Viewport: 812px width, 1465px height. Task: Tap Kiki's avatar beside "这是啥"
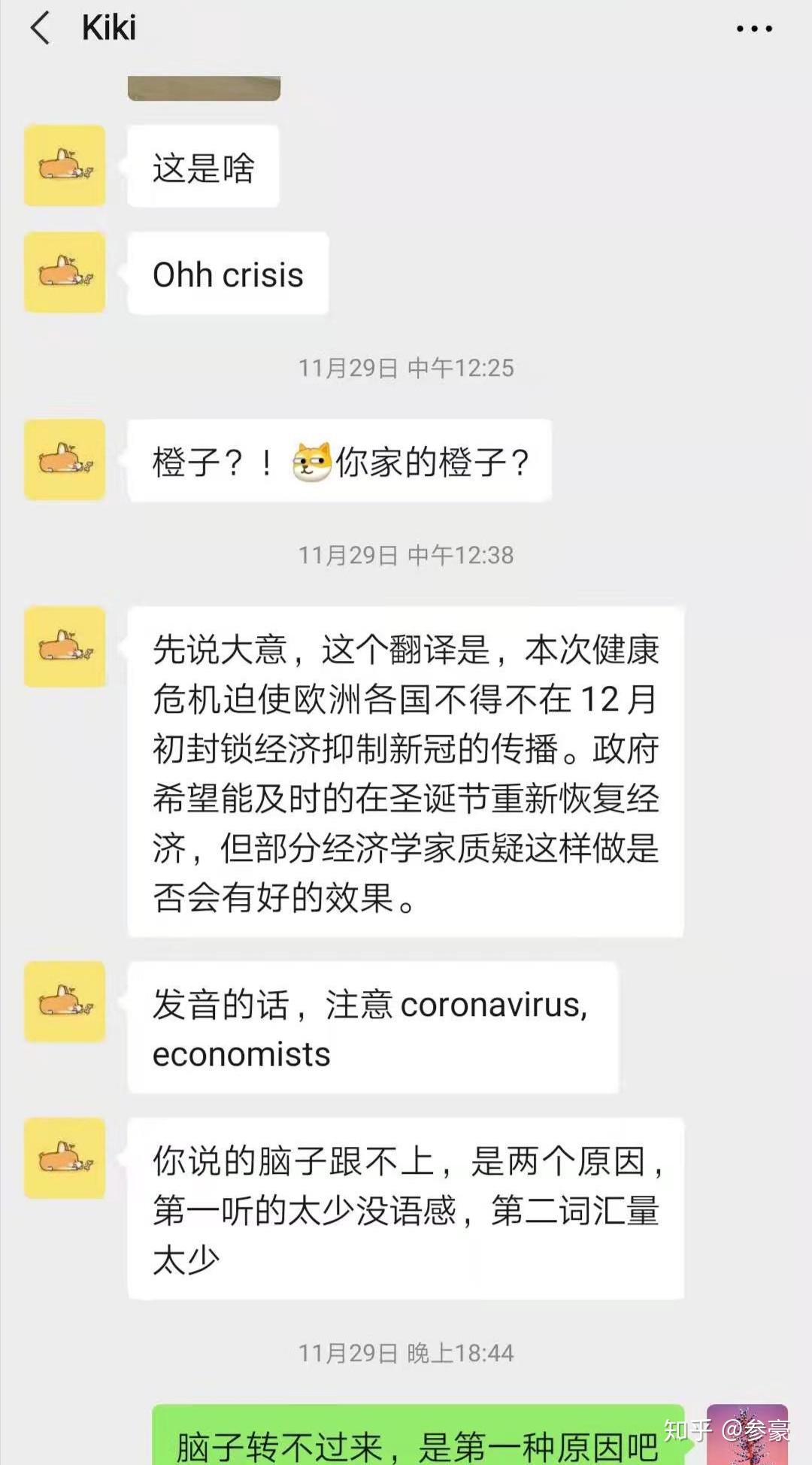(65, 165)
